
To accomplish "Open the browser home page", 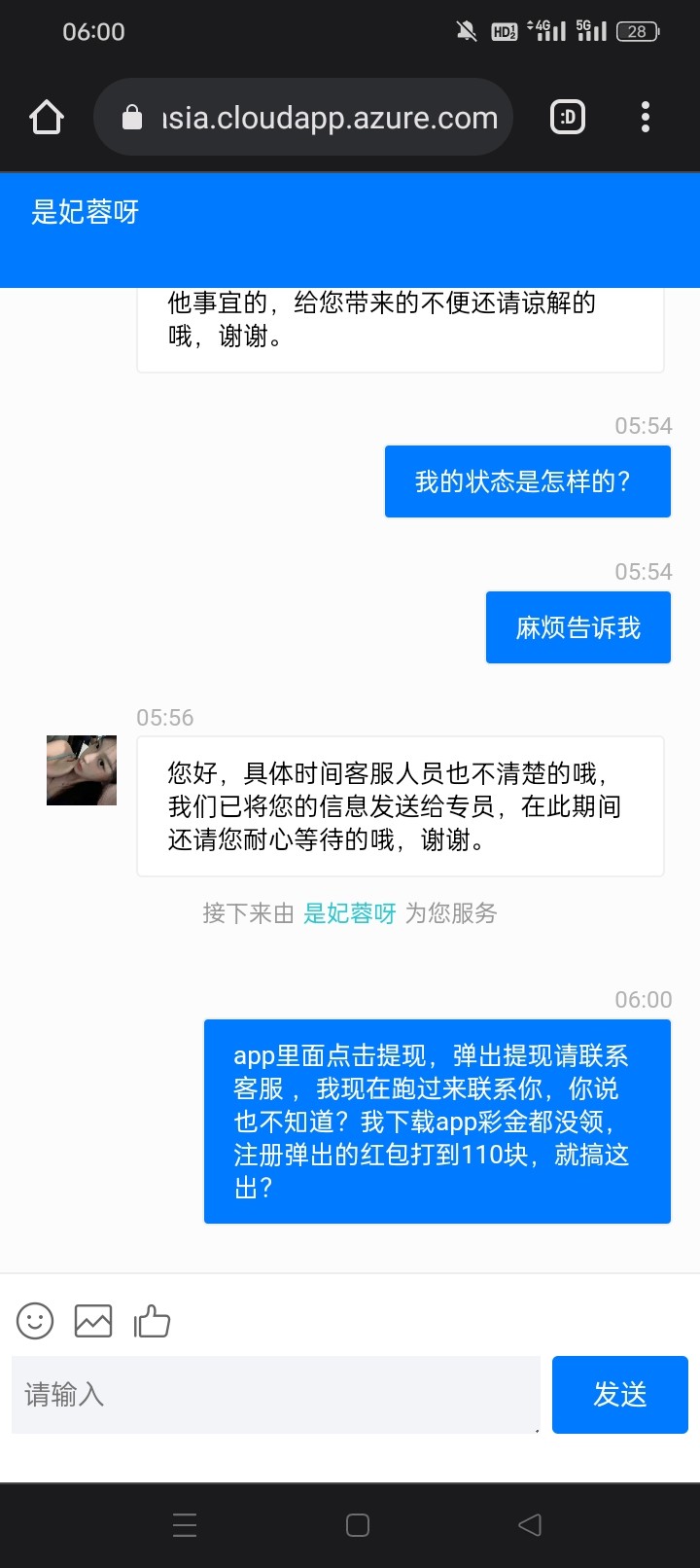I will coord(47,118).
